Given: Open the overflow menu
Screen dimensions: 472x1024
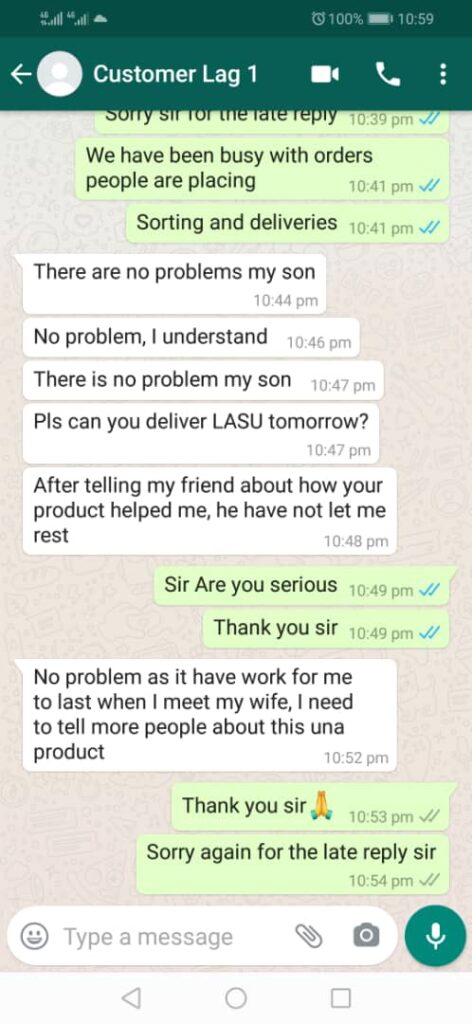Looking at the screenshot, I should tap(443, 74).
